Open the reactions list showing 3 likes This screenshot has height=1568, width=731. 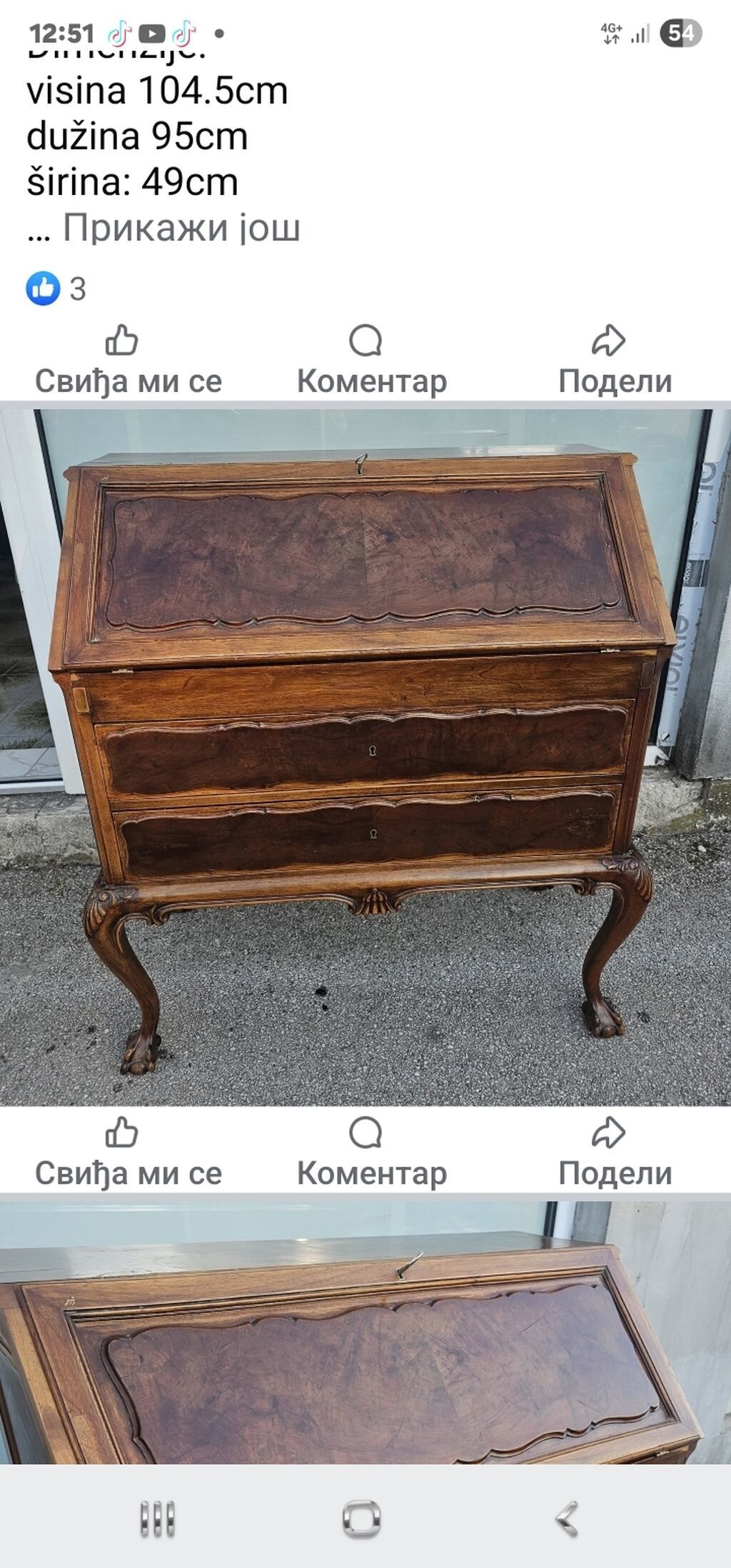point(56,289)
